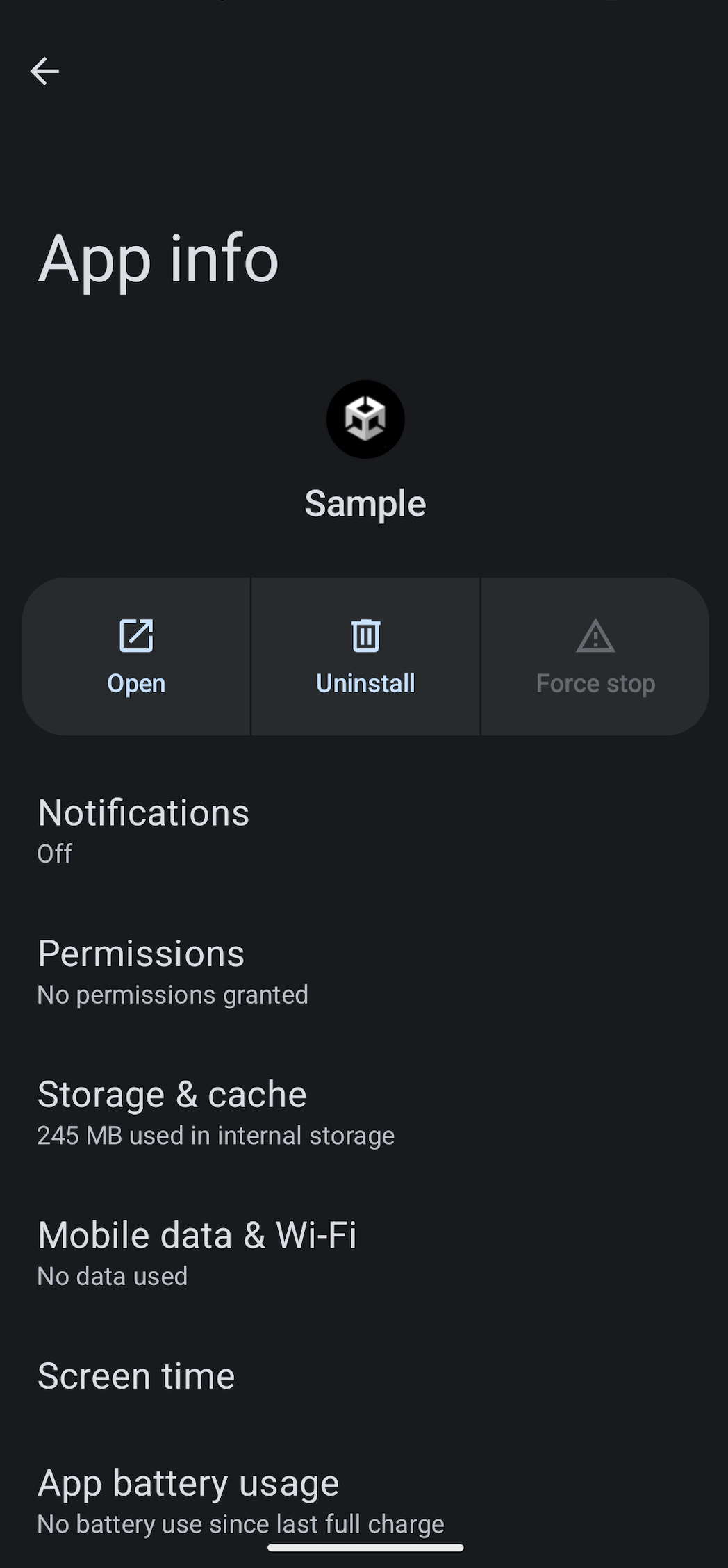View the app's Permissions
The height and width of the screenshot is (1568, 728).
(364, 972)
